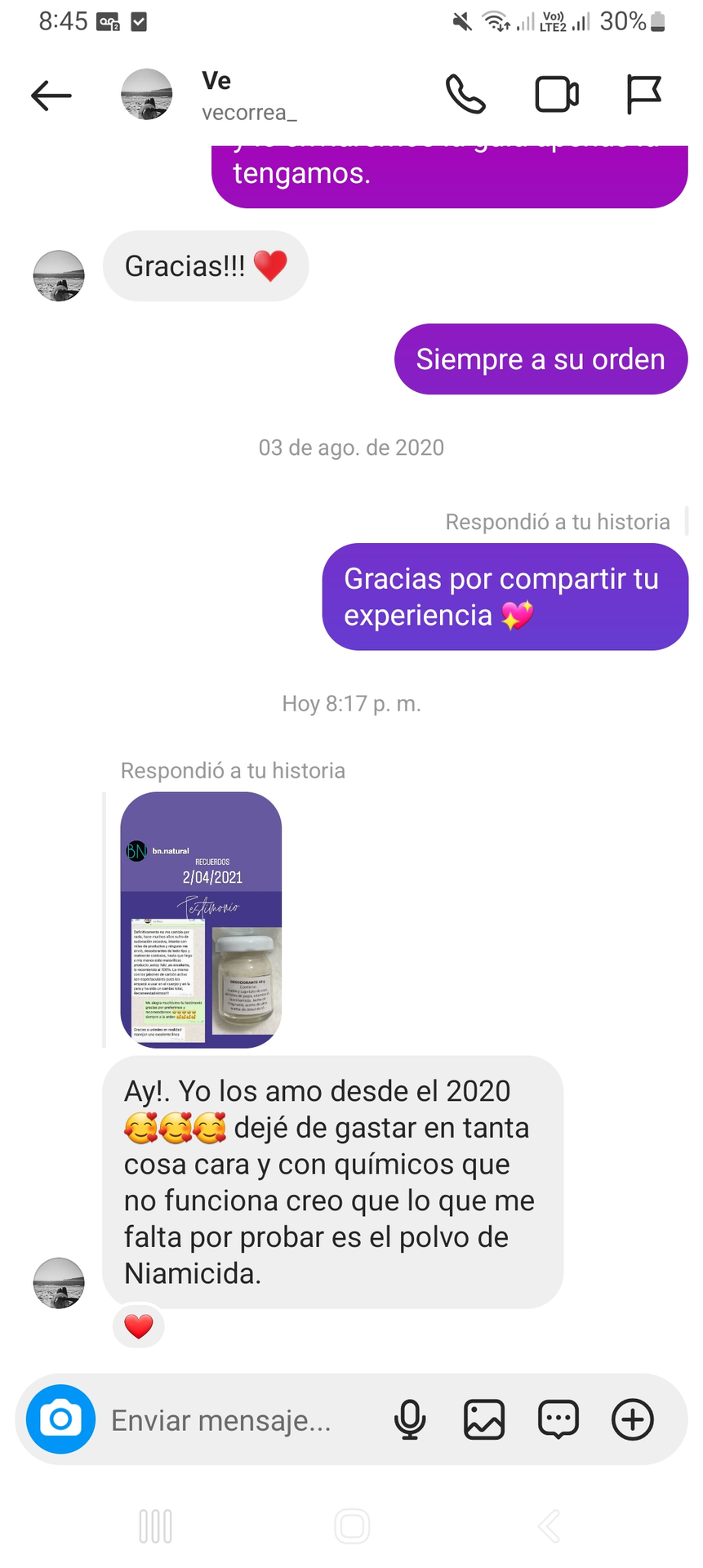Record a voice message with the microphone
The image size is (703, 1568).
pyautogui.click(x=410, y=1419)
